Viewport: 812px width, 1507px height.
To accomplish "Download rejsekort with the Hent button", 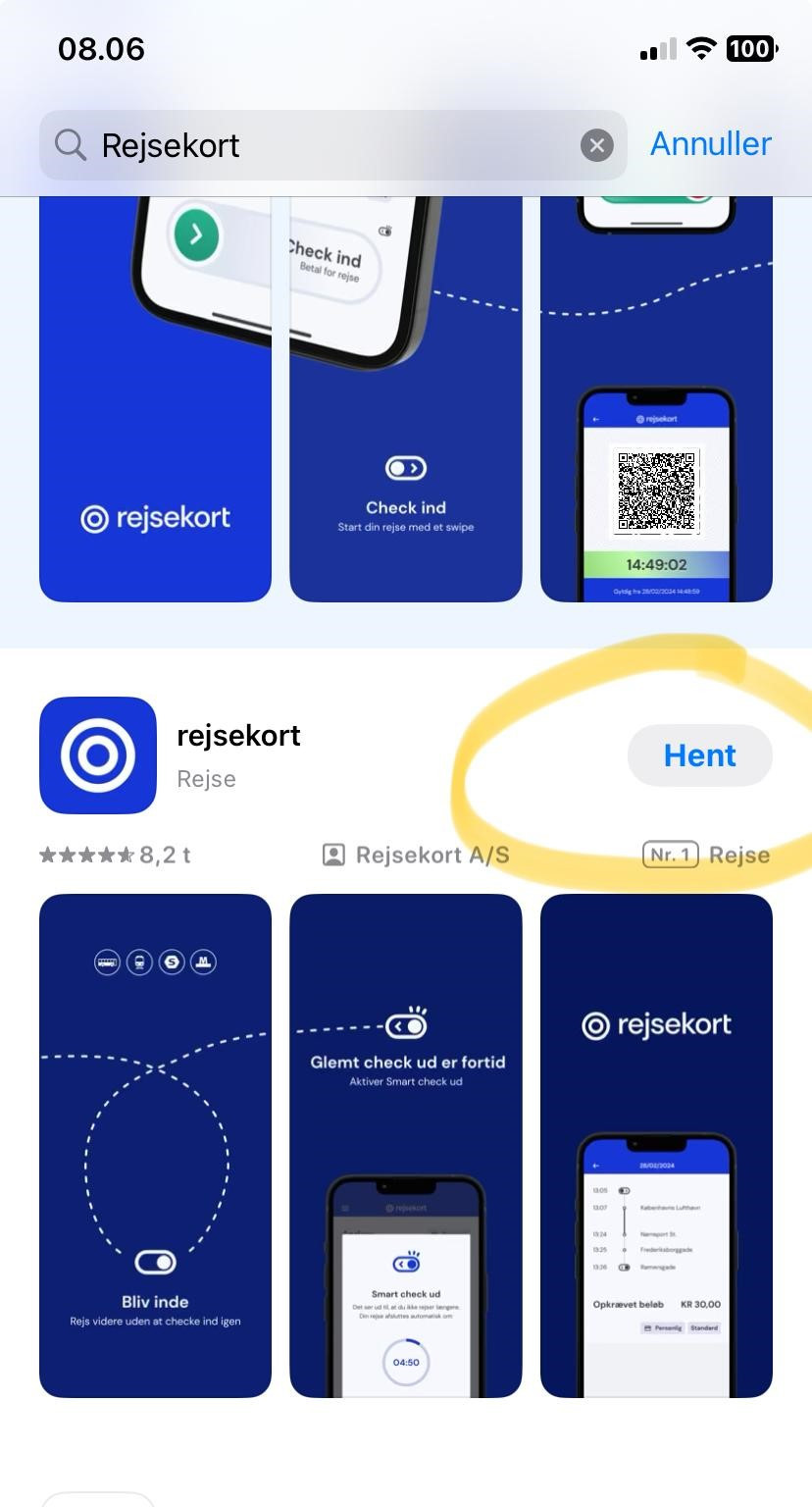I will click(700, 755).
